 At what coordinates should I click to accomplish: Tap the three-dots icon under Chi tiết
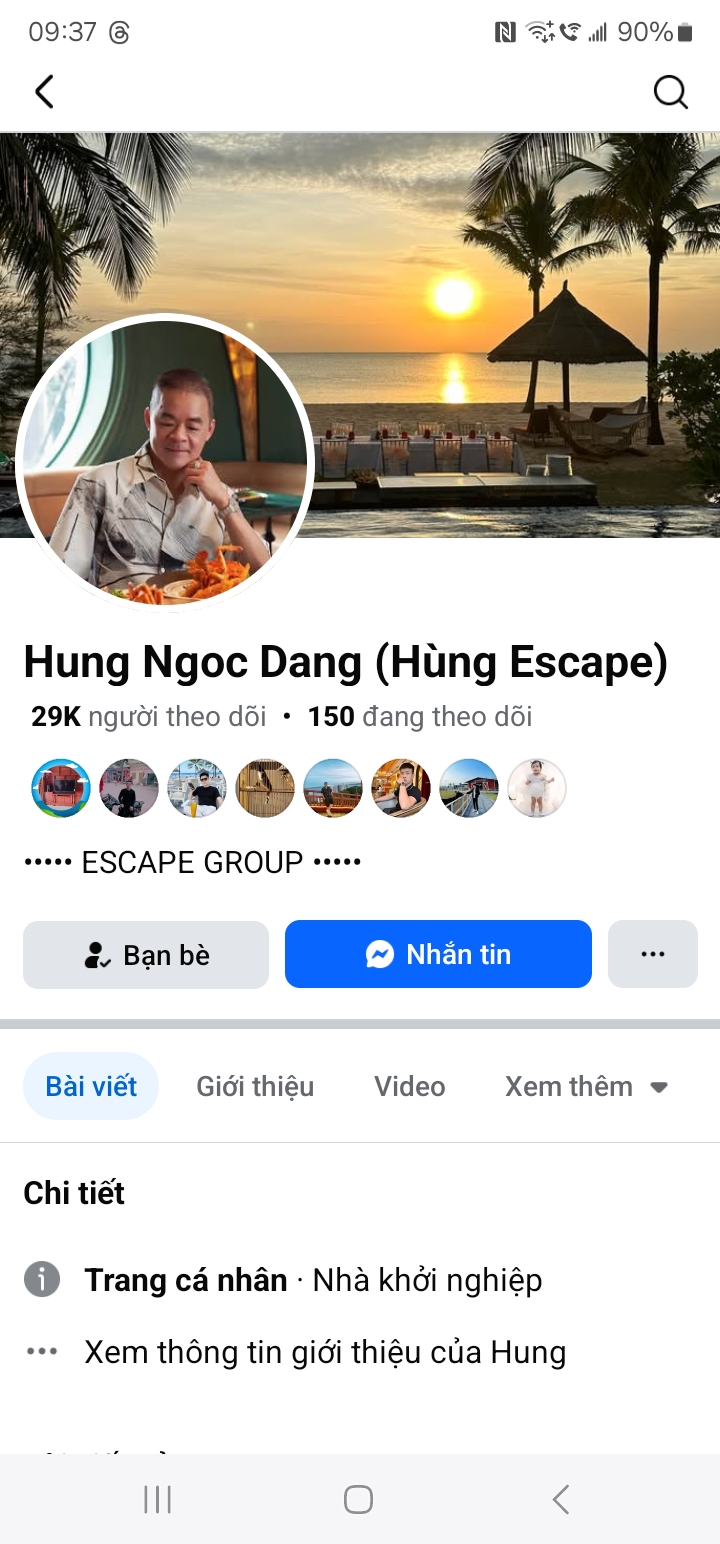click(x=41, y=1351)
